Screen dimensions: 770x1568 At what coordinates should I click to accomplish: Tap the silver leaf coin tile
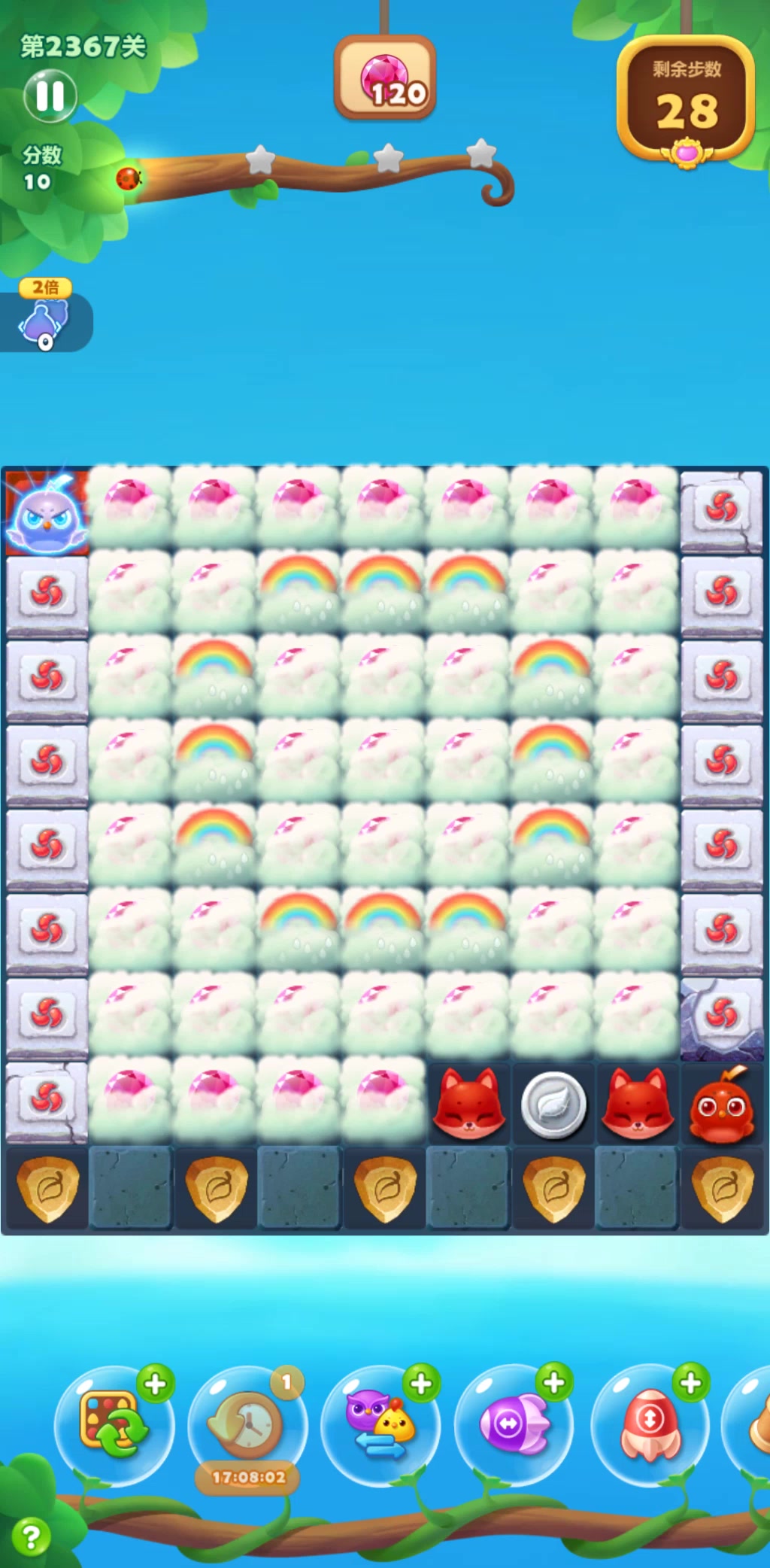pos(553,1105)
